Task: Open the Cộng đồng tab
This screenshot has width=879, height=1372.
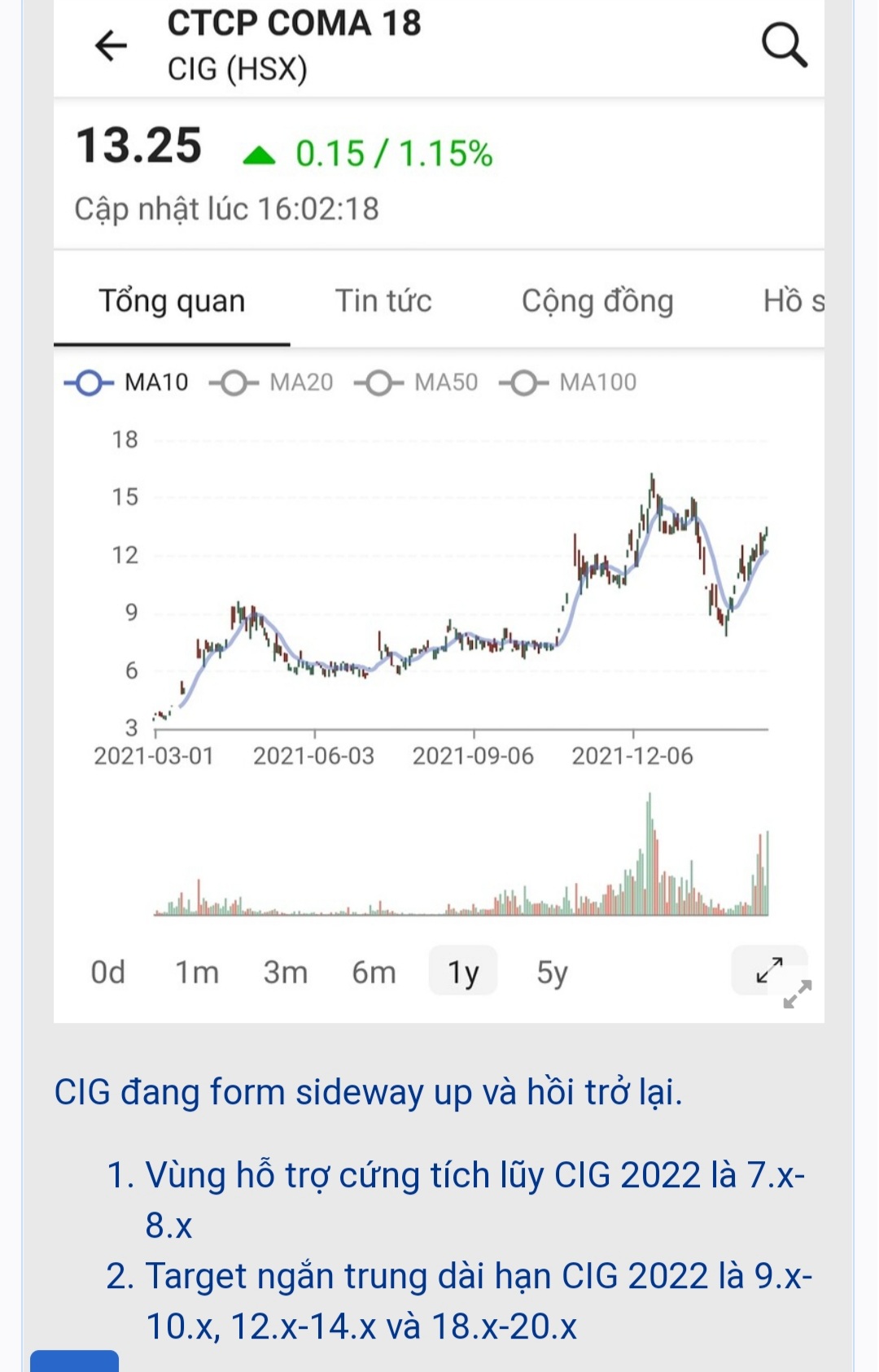Action: tap(597, 301)
